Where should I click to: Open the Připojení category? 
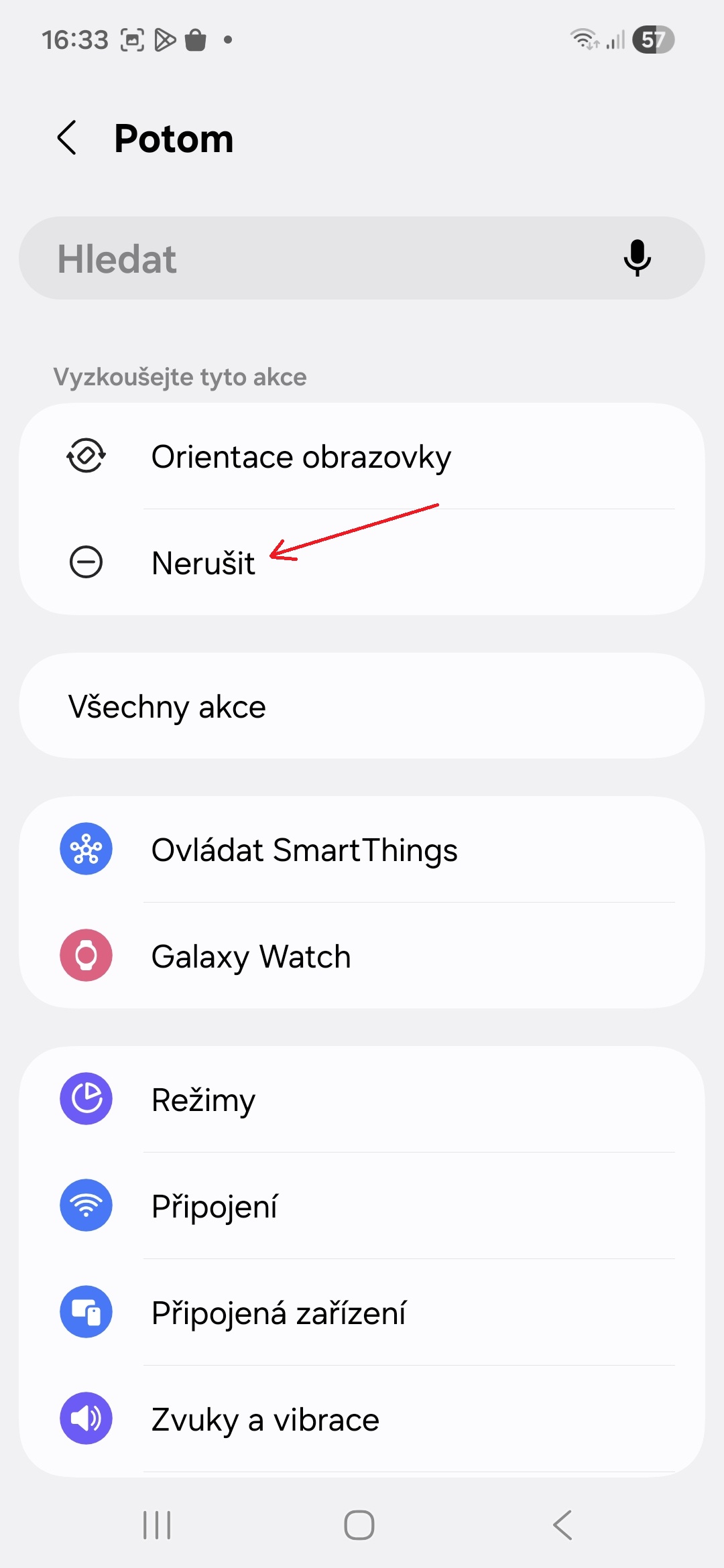[x=362, y=1206]
